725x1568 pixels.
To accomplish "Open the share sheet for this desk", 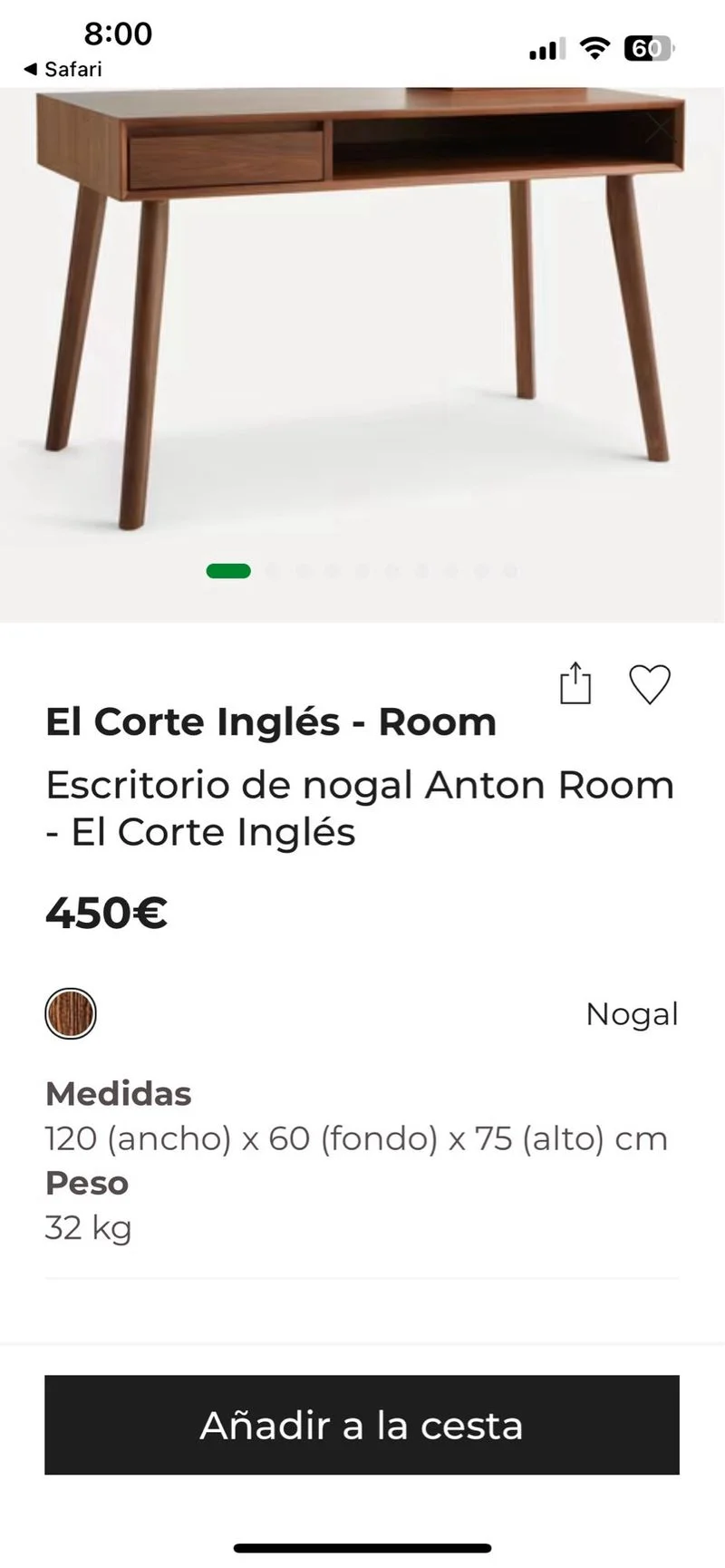I will (x=576, y=684).
